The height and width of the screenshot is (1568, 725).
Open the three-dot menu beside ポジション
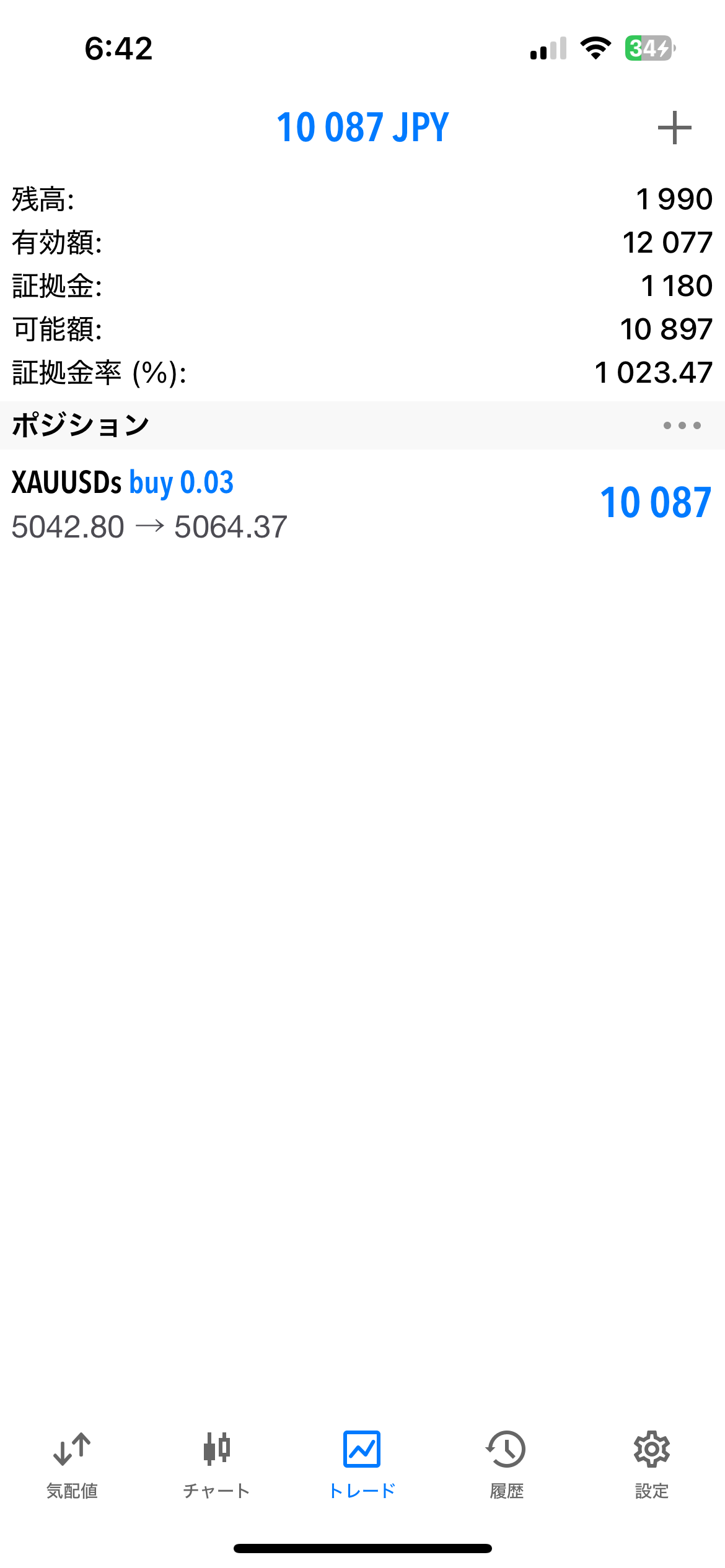tap(682, 425)
